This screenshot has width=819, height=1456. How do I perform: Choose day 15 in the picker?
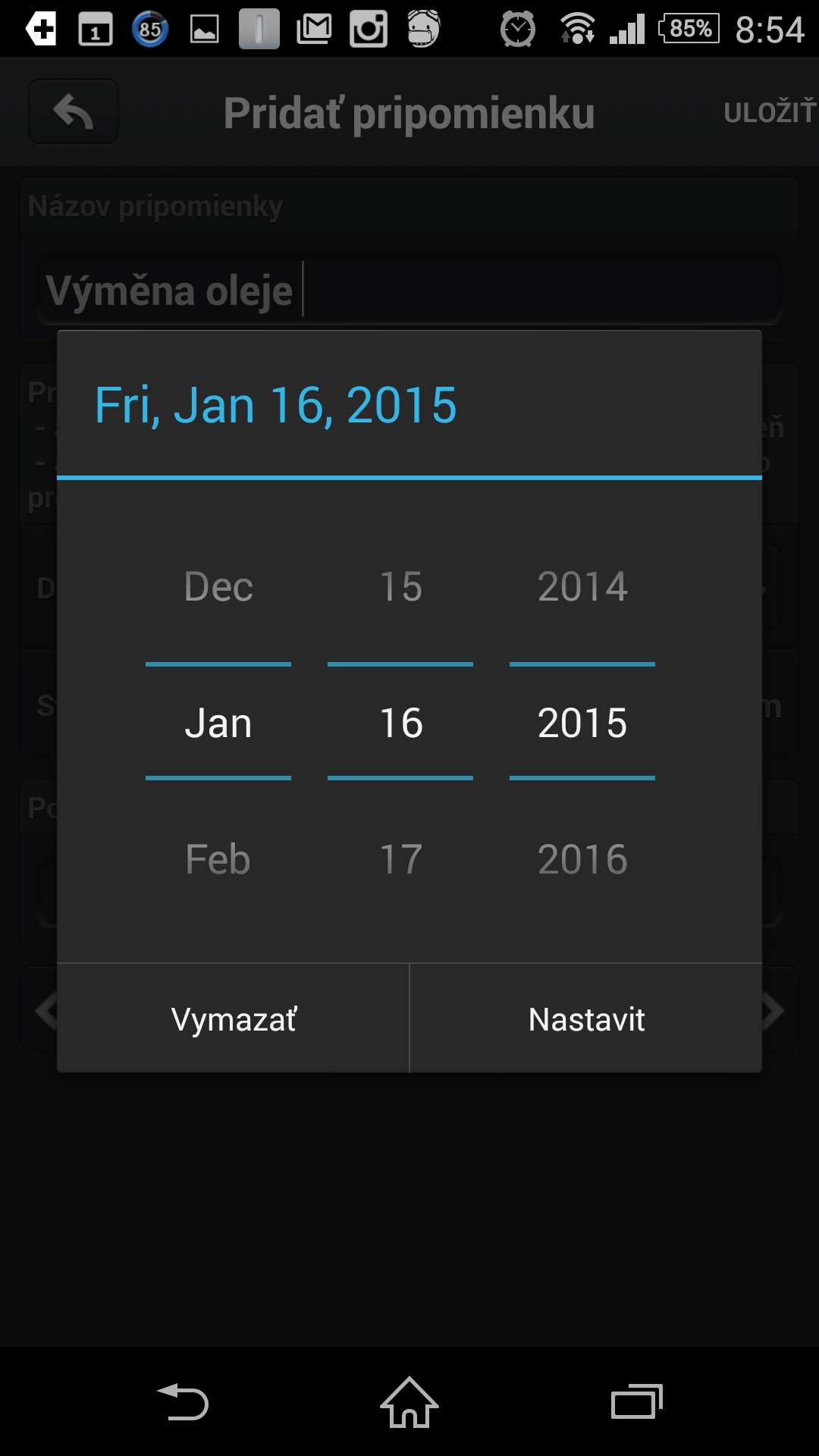(400, 586)
